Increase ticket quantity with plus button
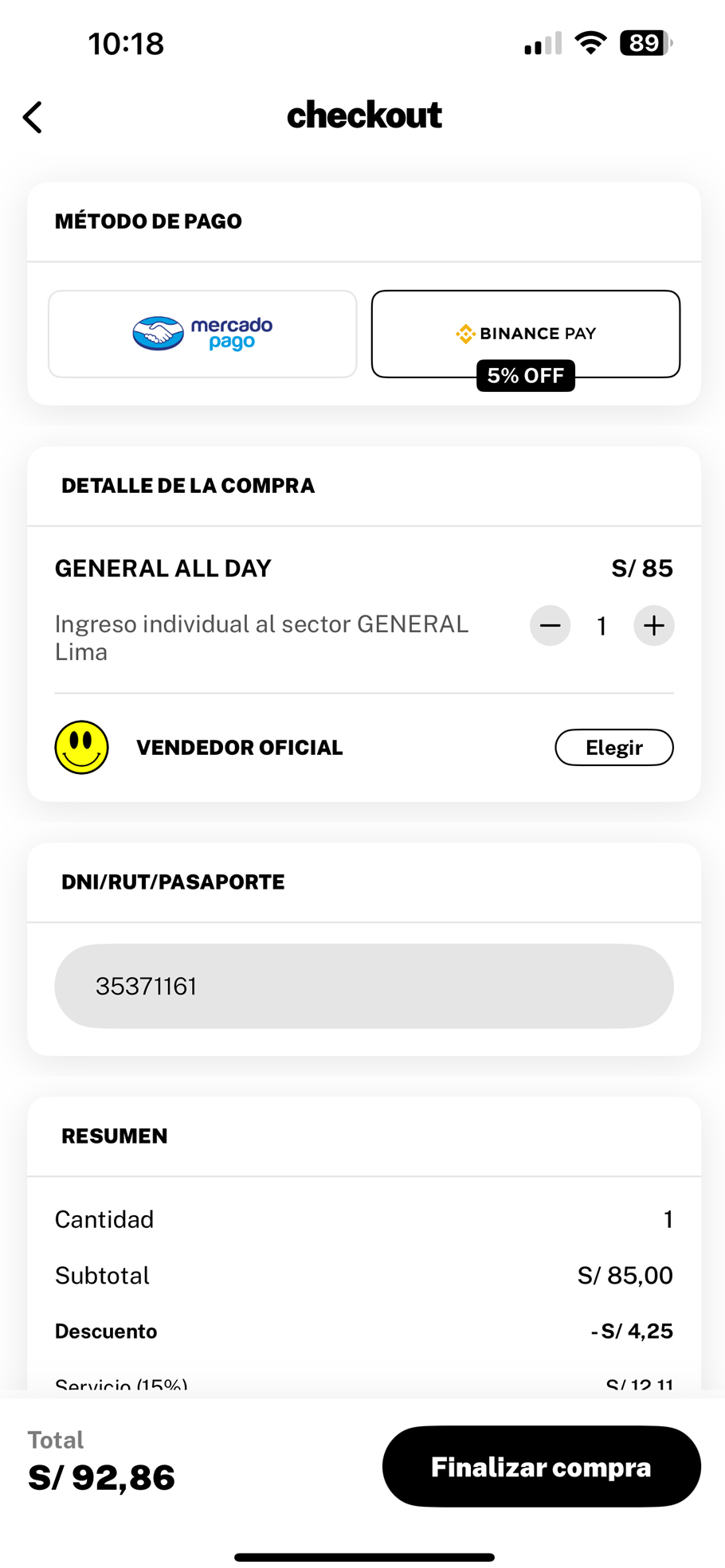This screenshot has height=1568, width=725. point(654,626)
